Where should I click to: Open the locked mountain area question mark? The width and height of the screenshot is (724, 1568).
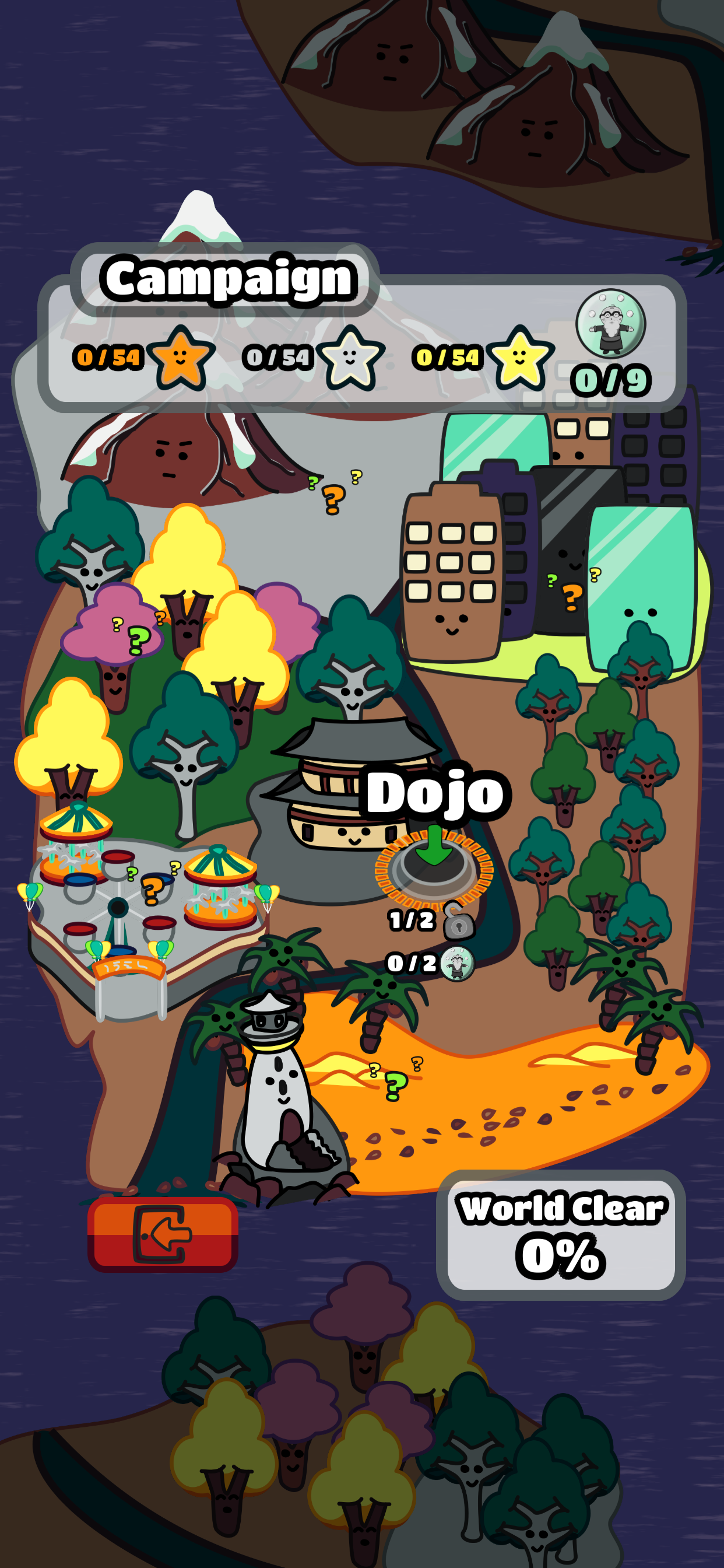click(333, 498)
